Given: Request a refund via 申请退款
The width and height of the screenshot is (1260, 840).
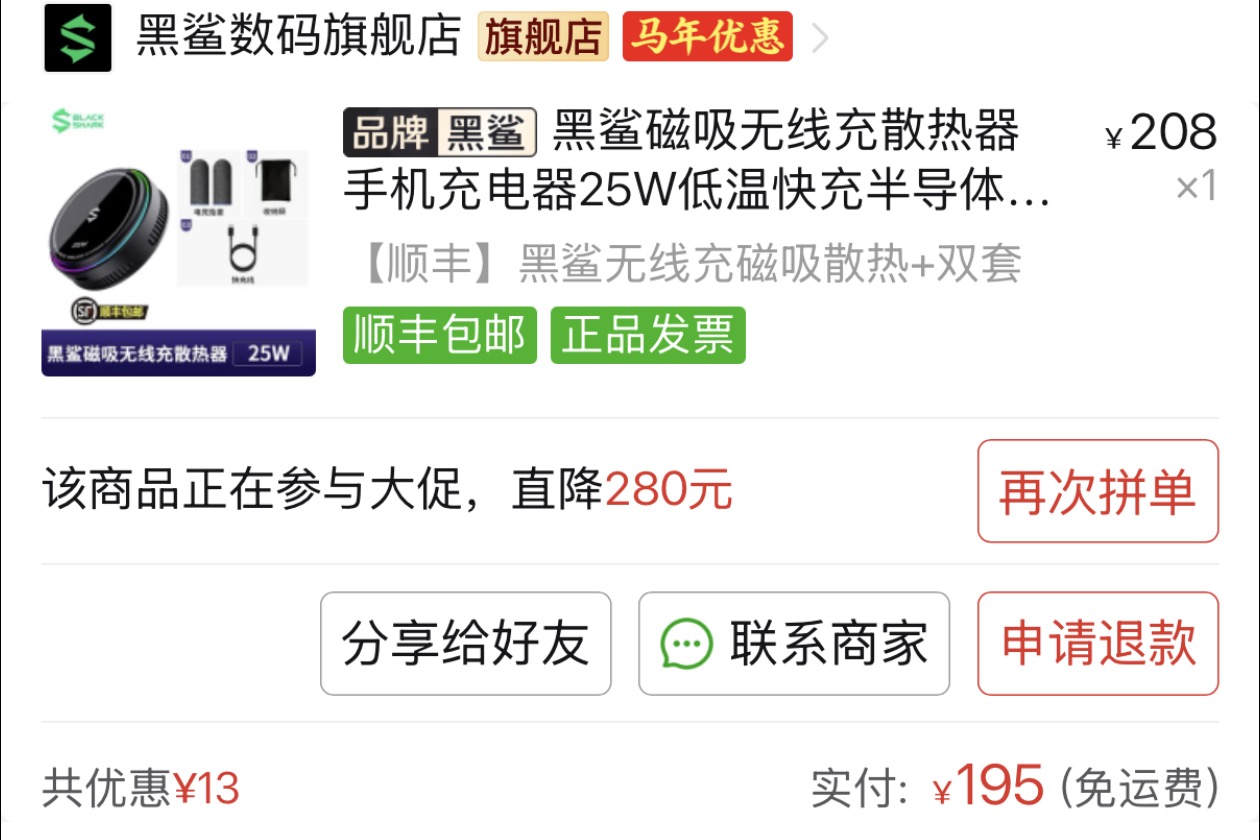Looking at the screenshot, I should (x=1097, y=643).
